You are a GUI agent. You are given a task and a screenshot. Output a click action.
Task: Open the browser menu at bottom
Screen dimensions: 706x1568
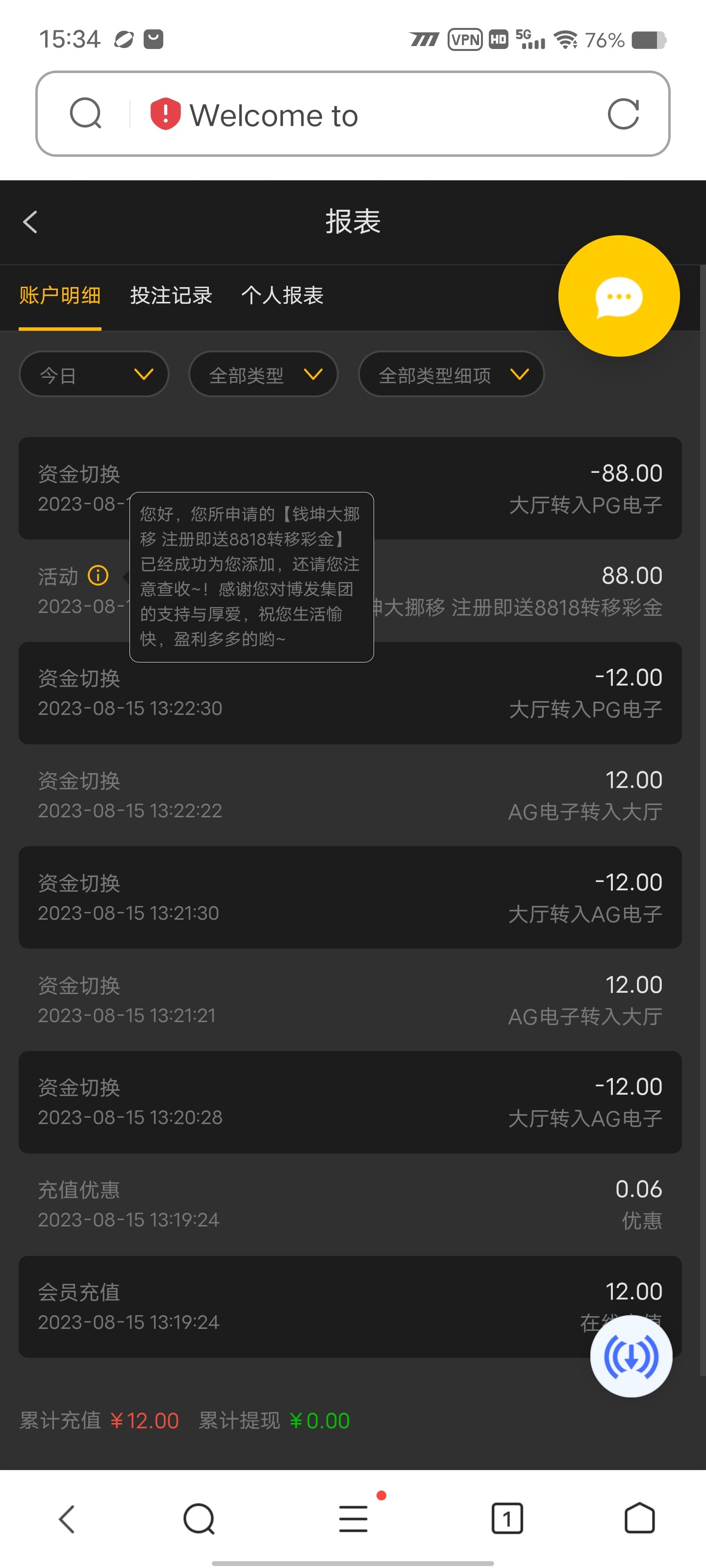353,1519
